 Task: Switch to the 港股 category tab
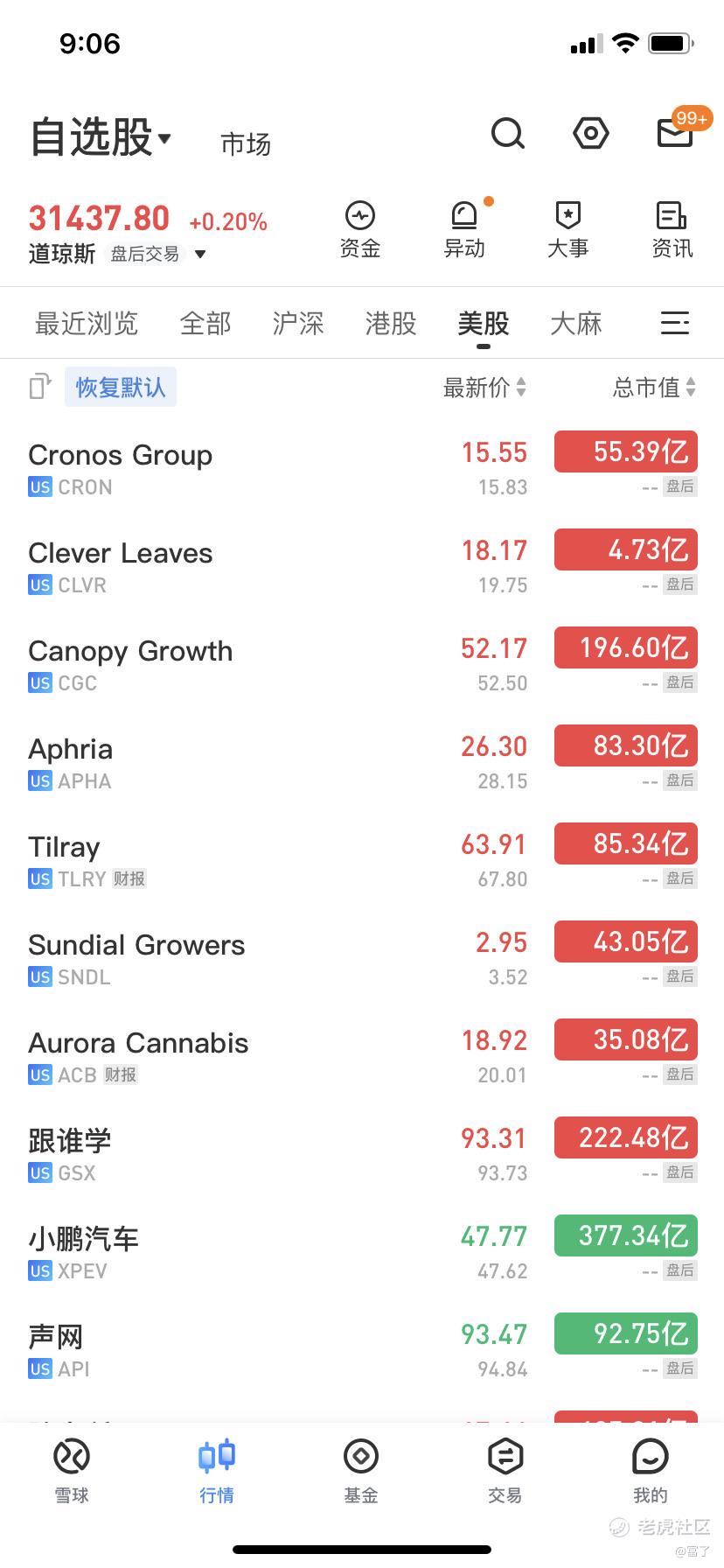click(x=391, y=324)
